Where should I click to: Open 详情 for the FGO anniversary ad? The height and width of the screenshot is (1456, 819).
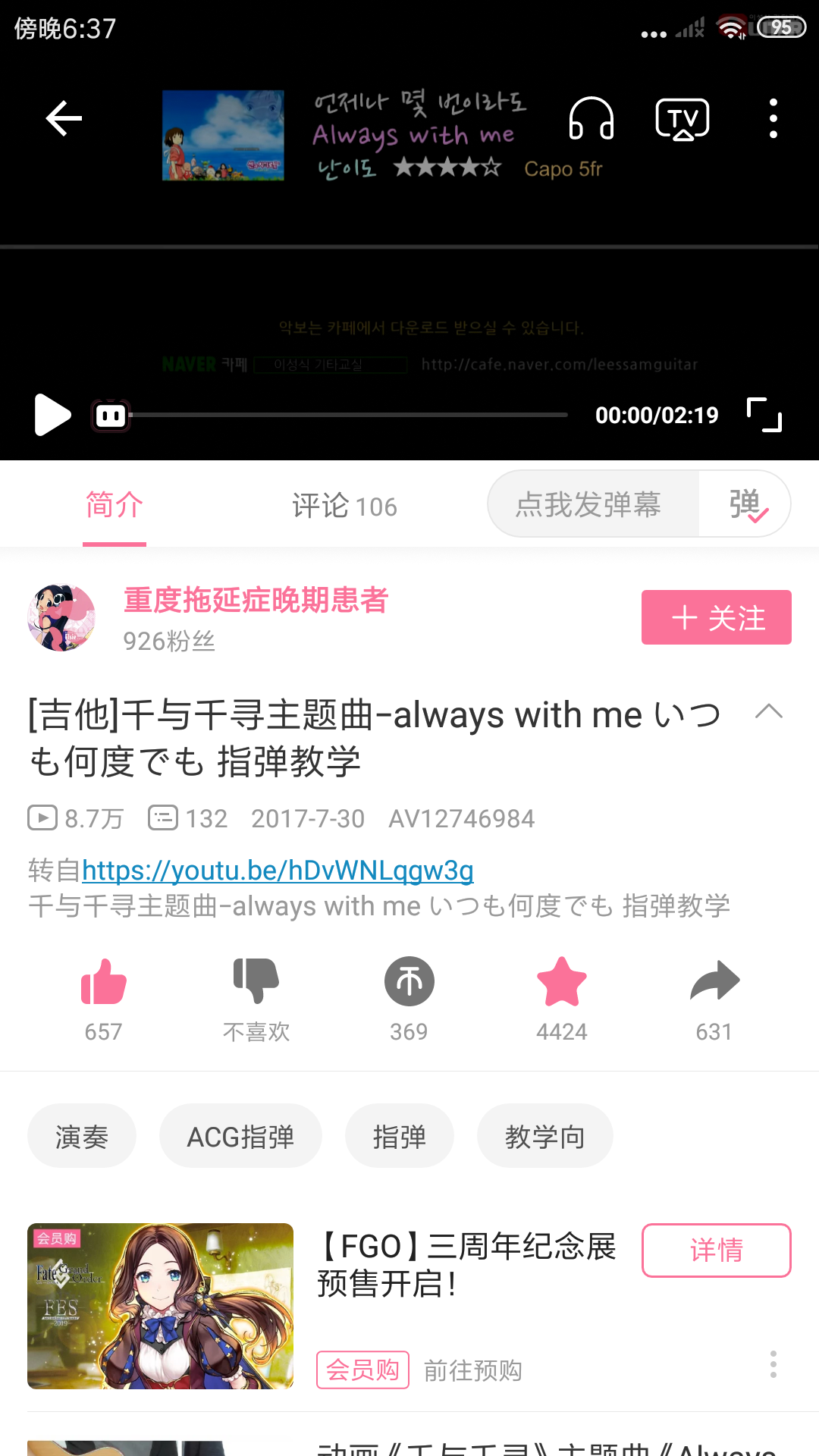716,1250
